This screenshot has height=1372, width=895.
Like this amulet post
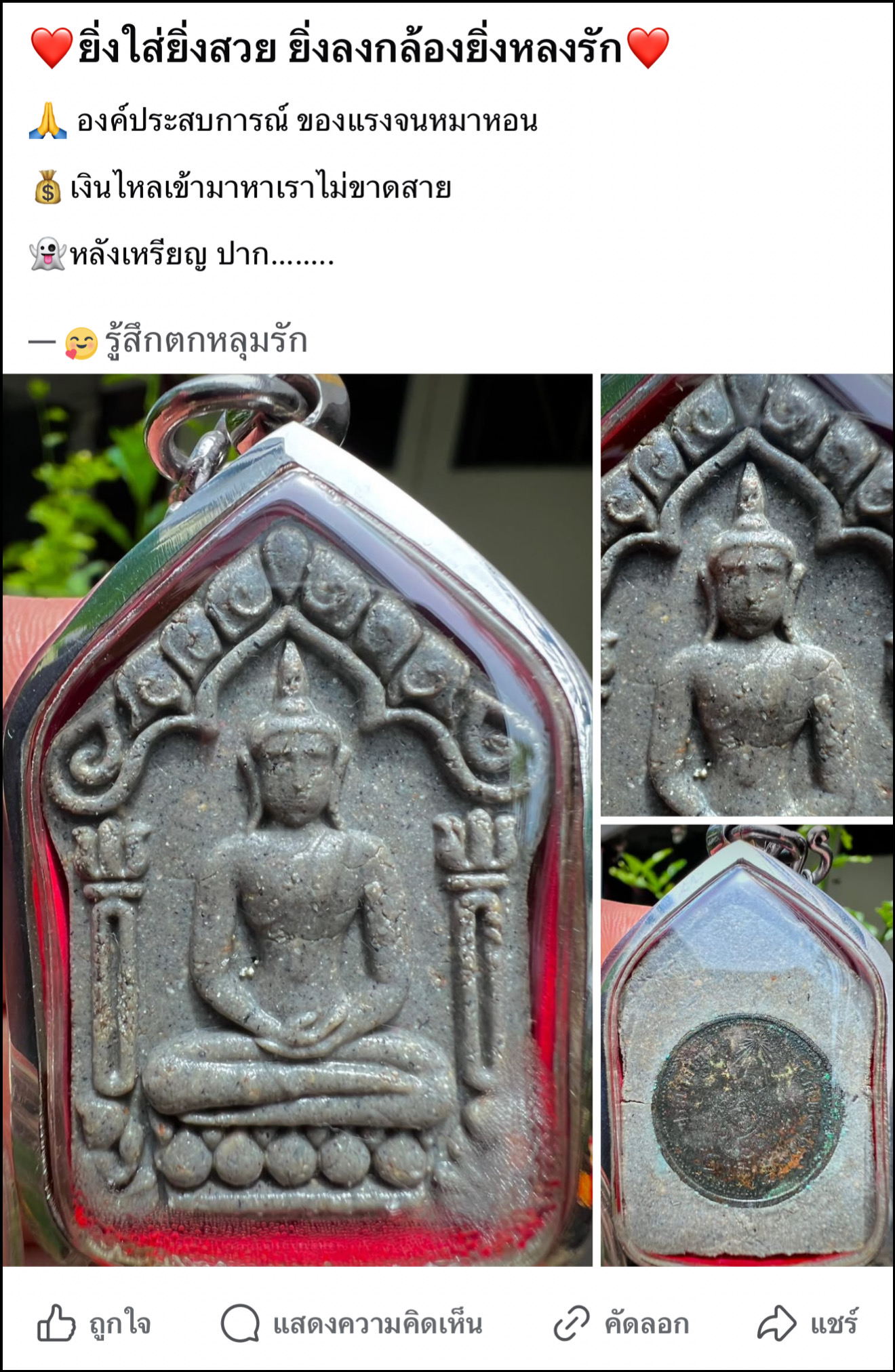[94, 1323]
